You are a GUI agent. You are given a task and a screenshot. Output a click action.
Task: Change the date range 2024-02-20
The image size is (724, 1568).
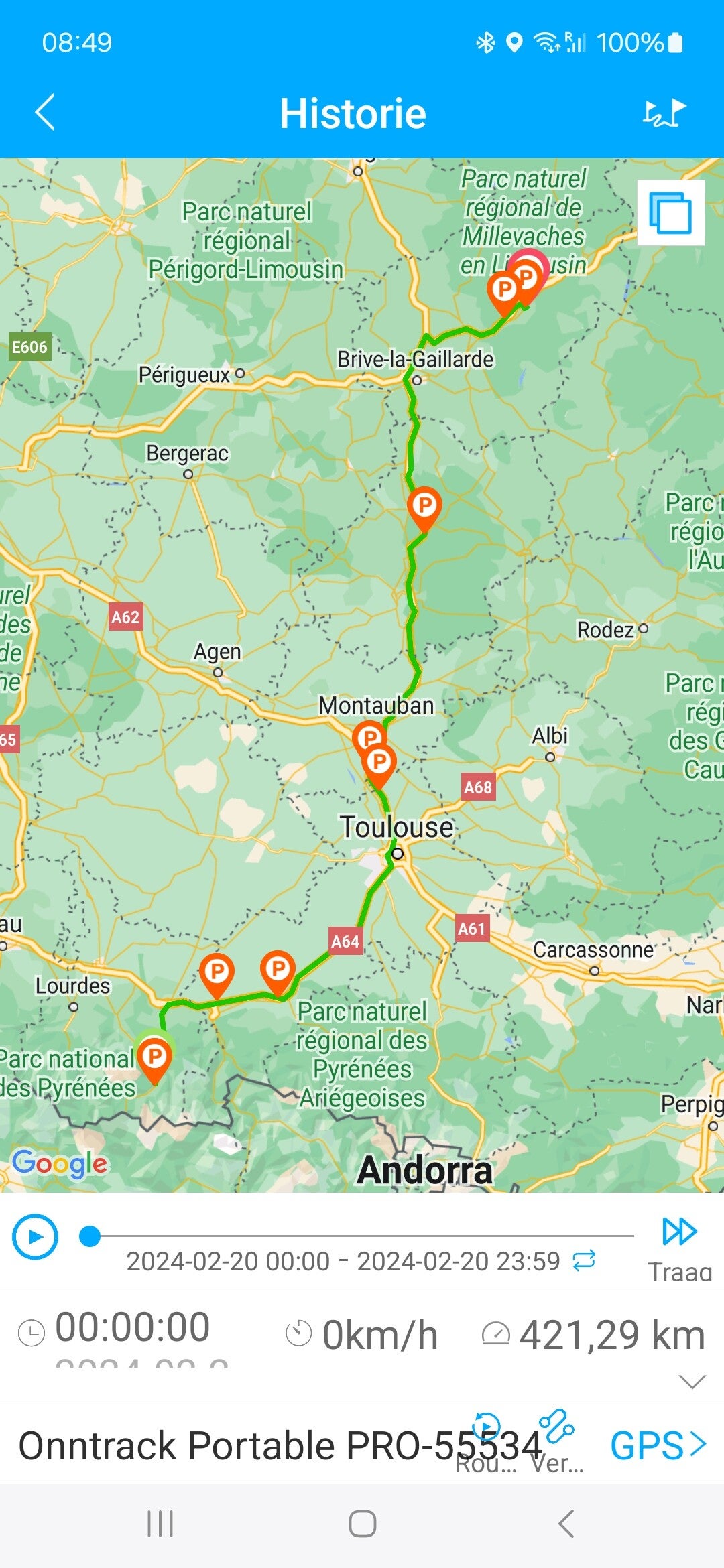pos(583,1260)
